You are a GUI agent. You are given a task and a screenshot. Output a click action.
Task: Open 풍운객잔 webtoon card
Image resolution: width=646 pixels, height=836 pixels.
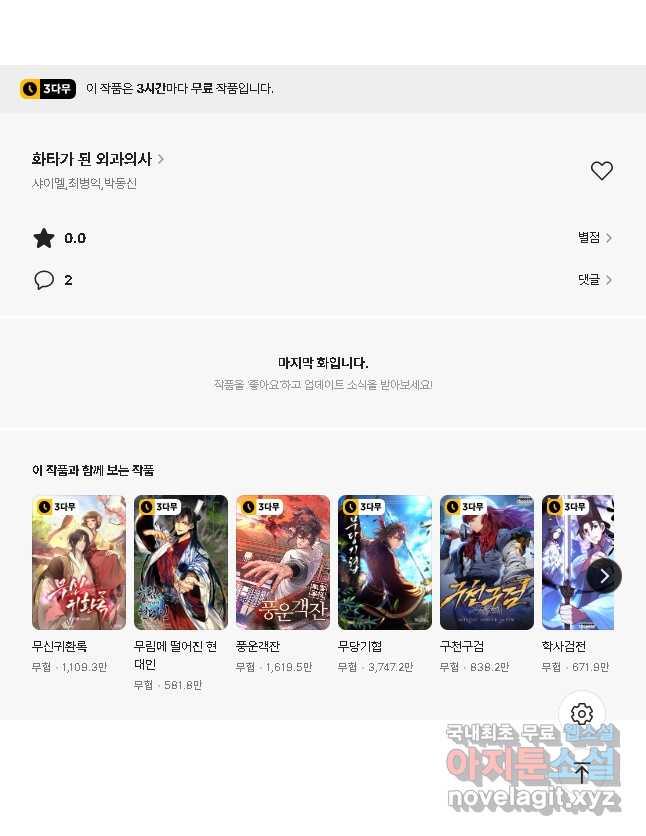(x=283, y=563)
